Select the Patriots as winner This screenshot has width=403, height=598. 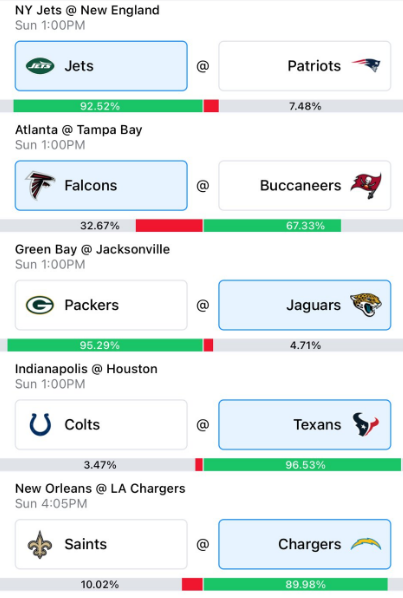pyautogui.click(x=305, y=66)
